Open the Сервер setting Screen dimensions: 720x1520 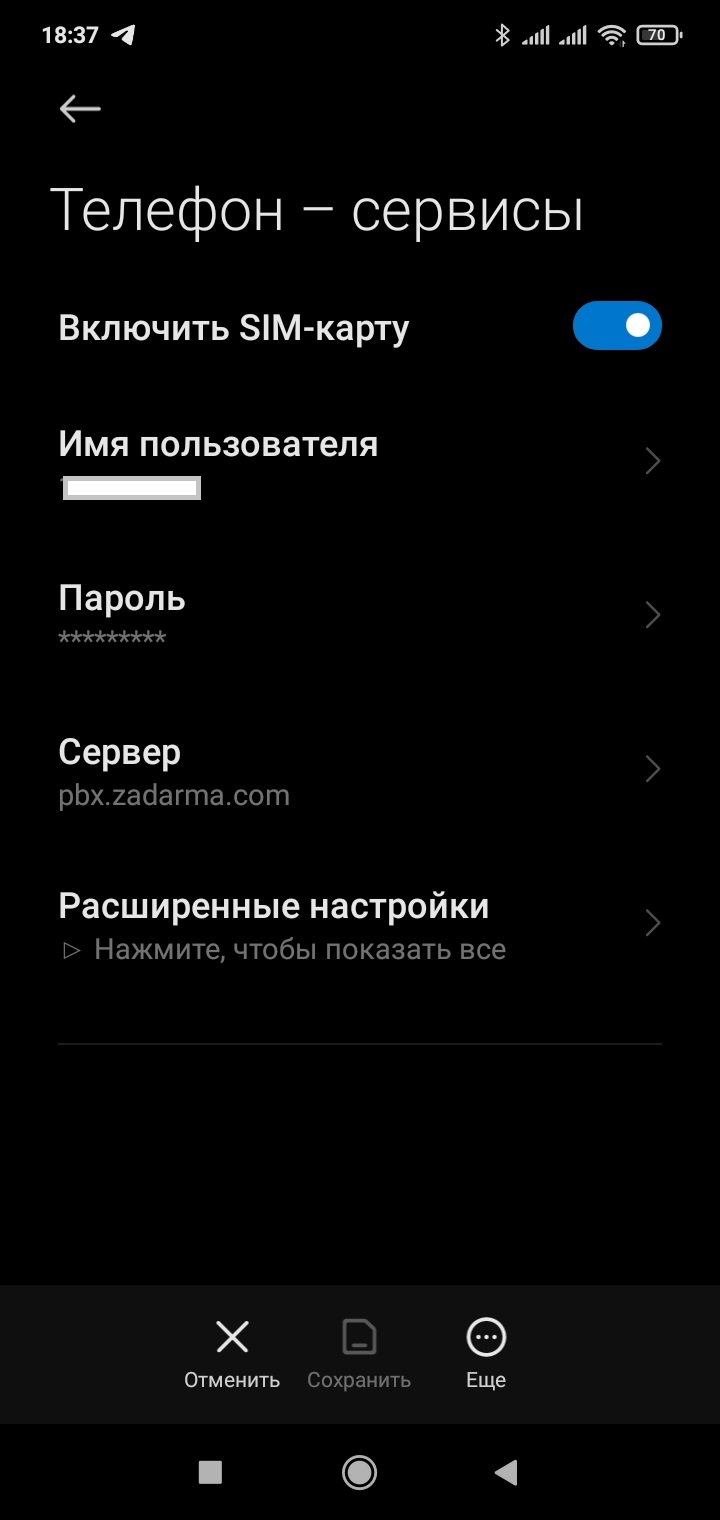pos(360,769)
